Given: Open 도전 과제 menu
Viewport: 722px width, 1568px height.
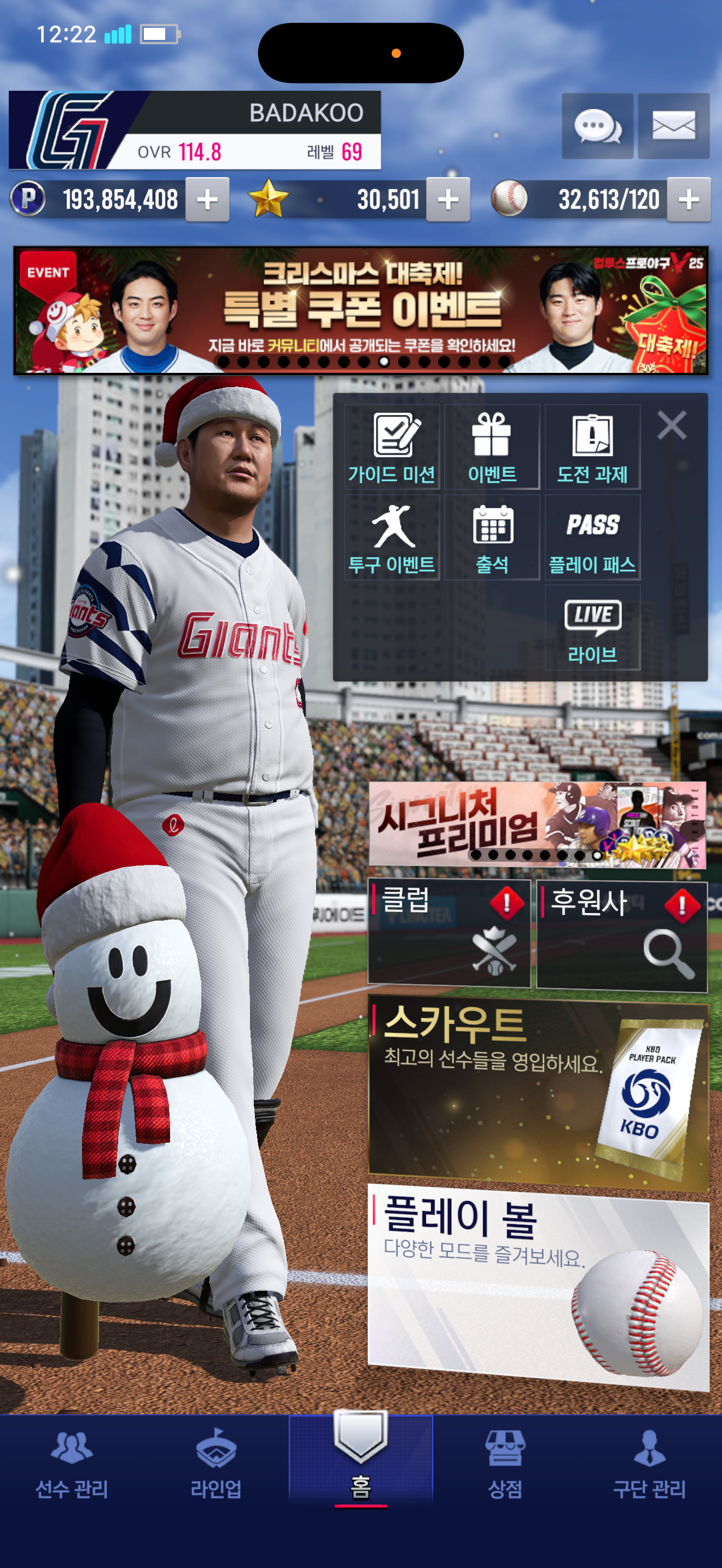Looking at the screenshot, I should [592, 447].
